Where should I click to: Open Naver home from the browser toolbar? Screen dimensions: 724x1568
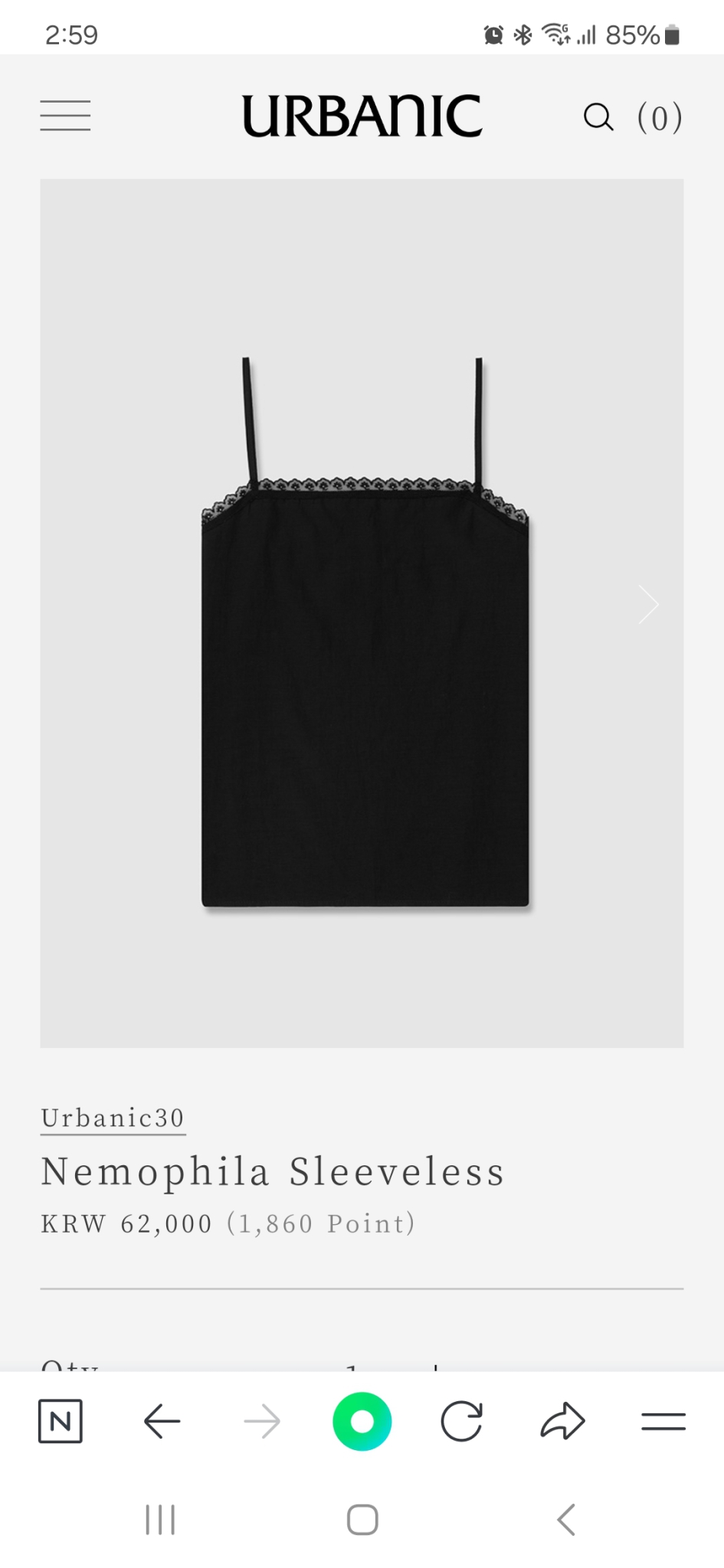(61, 1421)
